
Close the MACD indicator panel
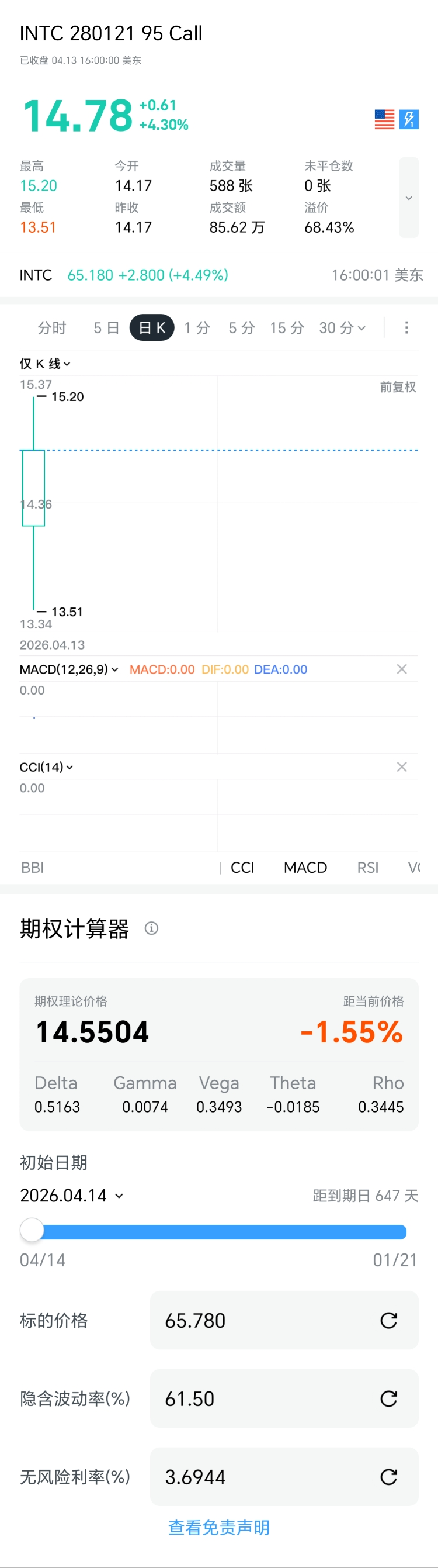pyautogui.click(x=402, y=669)
